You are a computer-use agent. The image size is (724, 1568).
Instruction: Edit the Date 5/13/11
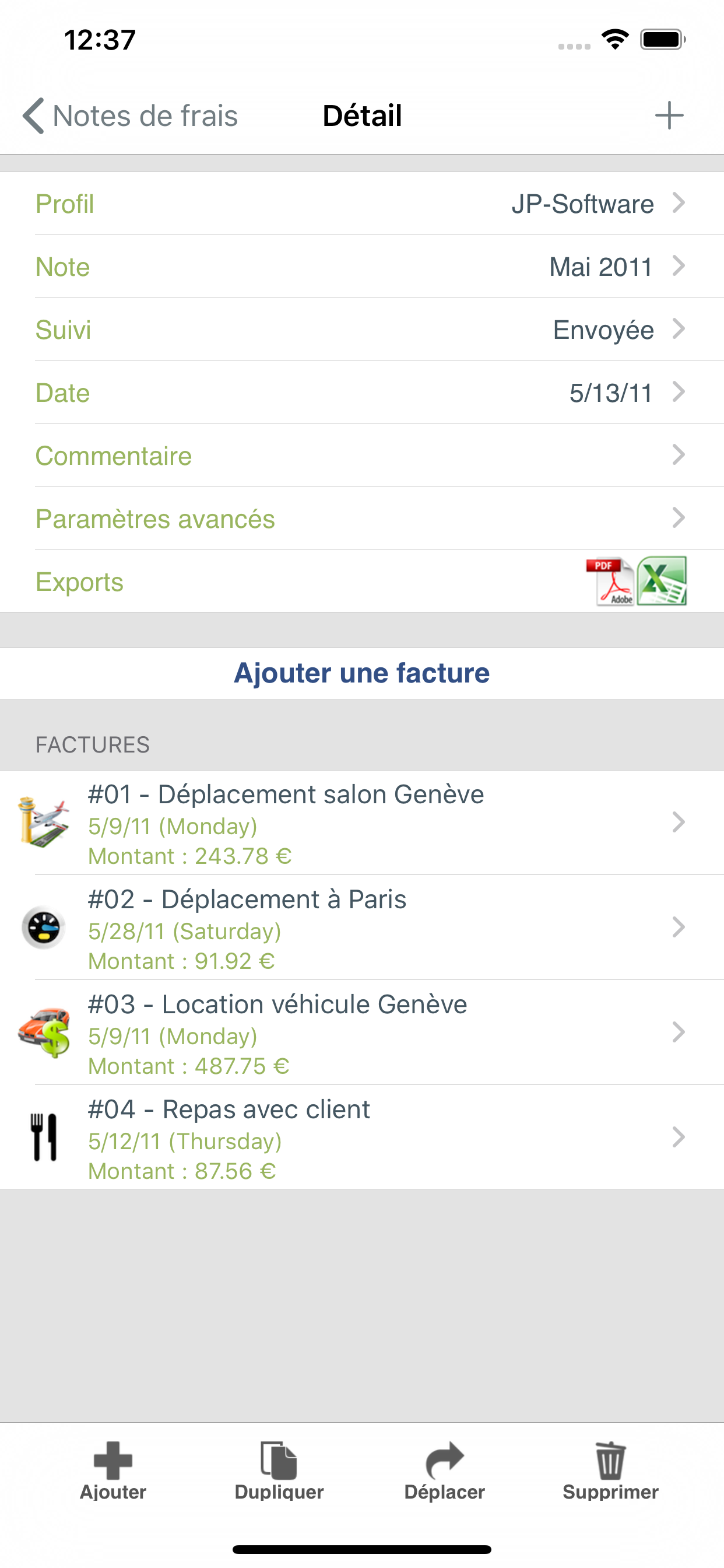pos(362,393)
